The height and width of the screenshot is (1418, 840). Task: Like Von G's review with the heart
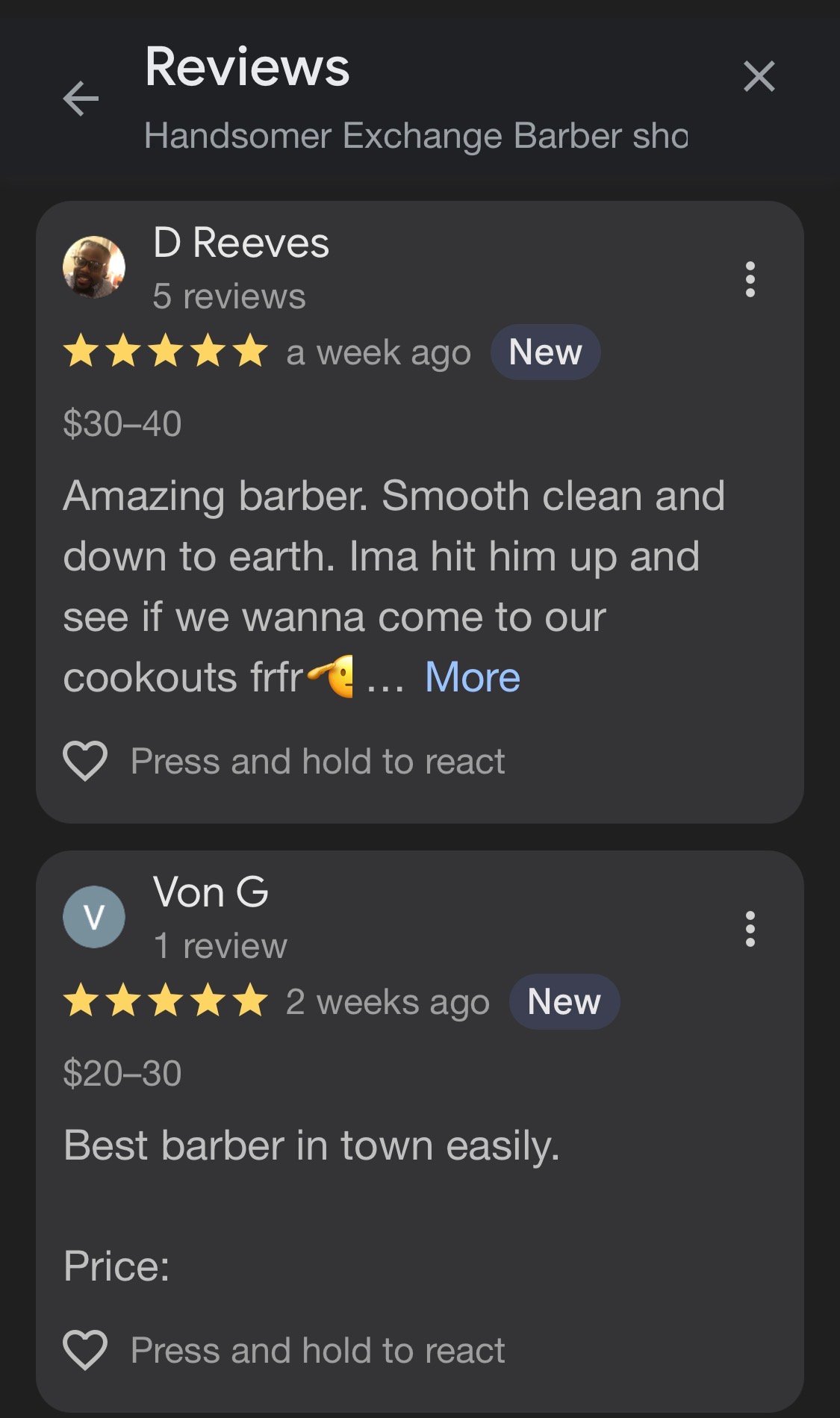(x=85, y=1350)
